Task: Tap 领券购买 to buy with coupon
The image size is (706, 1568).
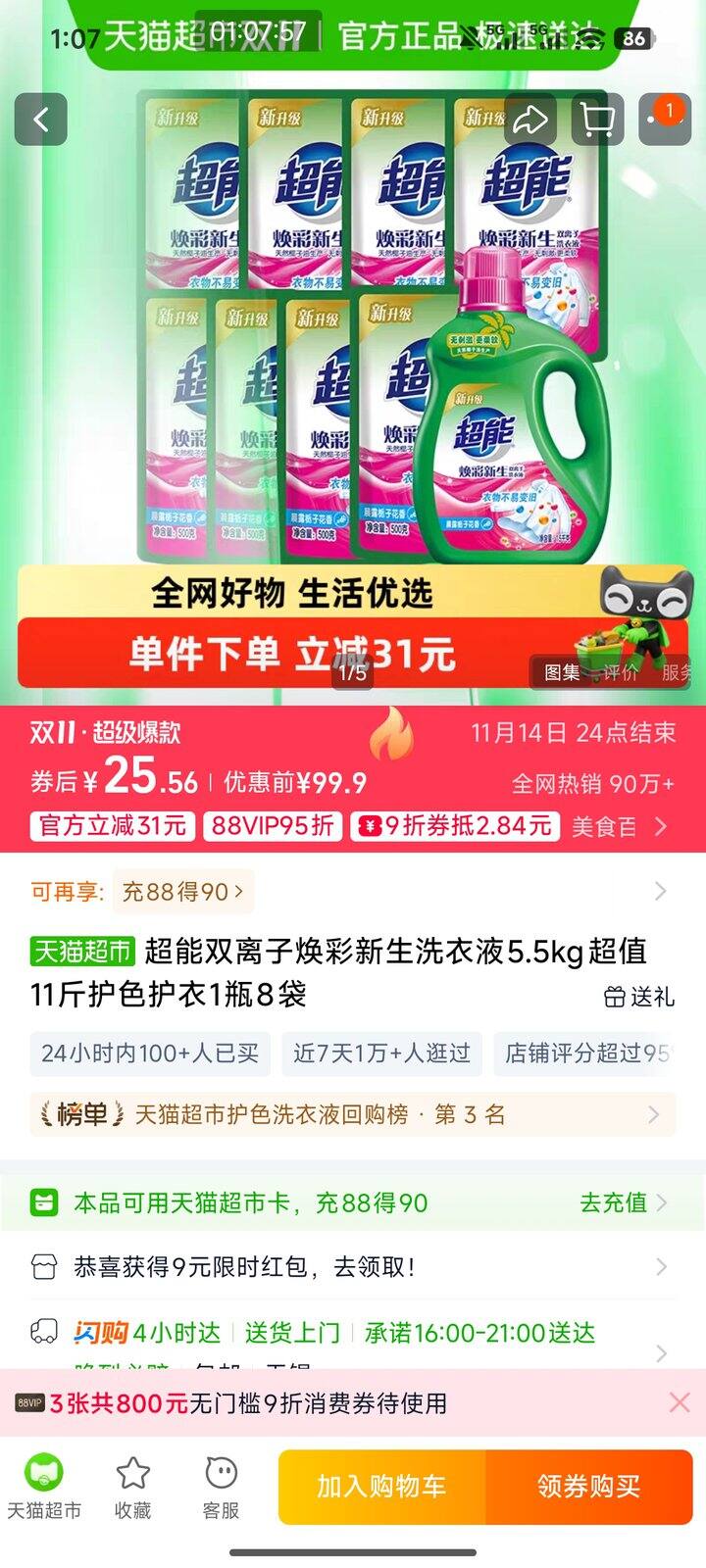Action: click(x=588, y=1487)
